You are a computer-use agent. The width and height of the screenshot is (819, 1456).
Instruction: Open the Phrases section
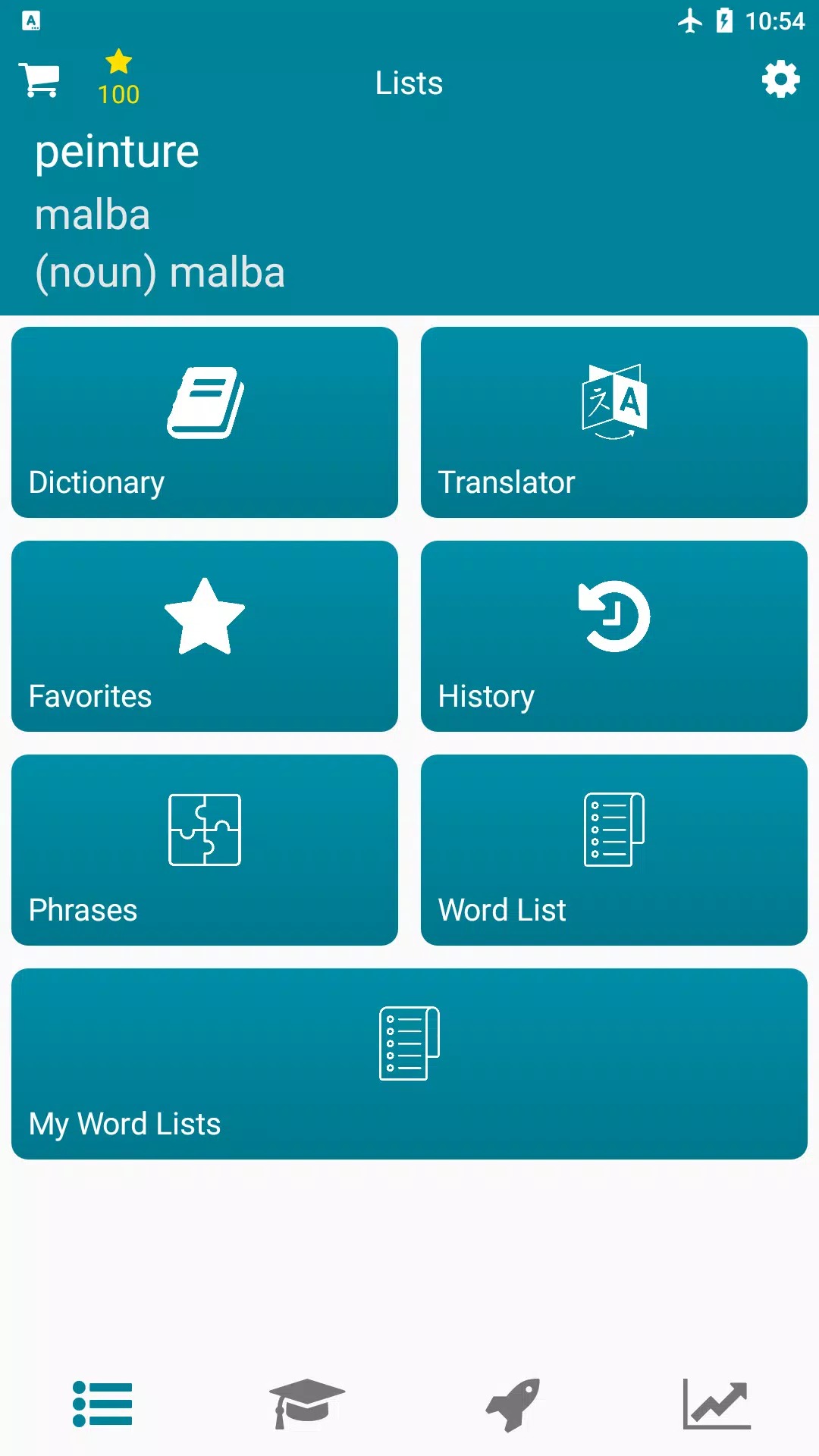pos(205,850)
